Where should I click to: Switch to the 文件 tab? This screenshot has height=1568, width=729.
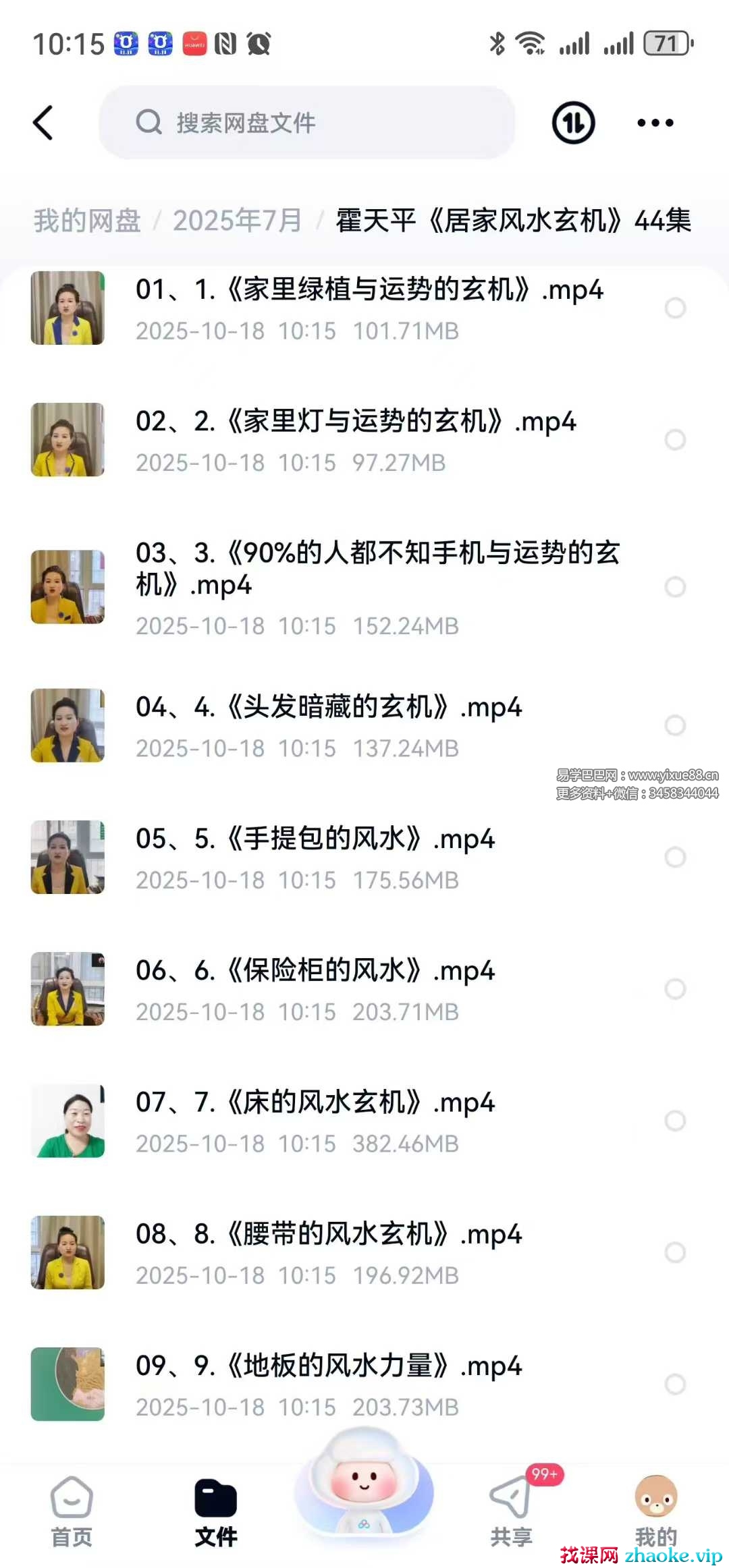pos(216,1511)
